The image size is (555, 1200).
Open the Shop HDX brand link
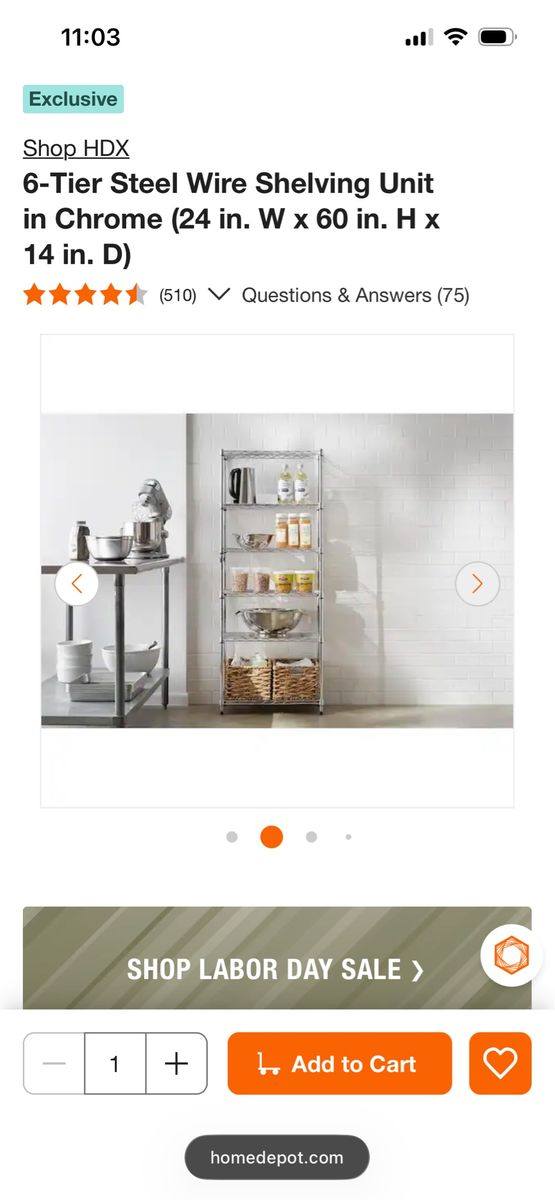pos(76,149)
